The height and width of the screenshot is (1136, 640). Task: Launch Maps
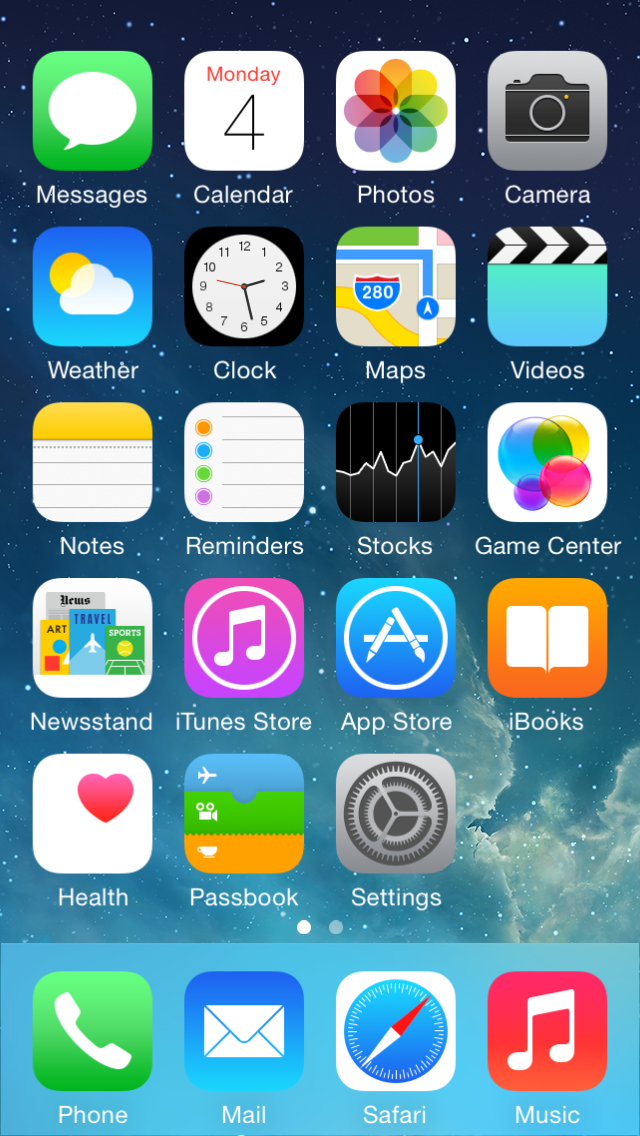[x=396, y=287]
